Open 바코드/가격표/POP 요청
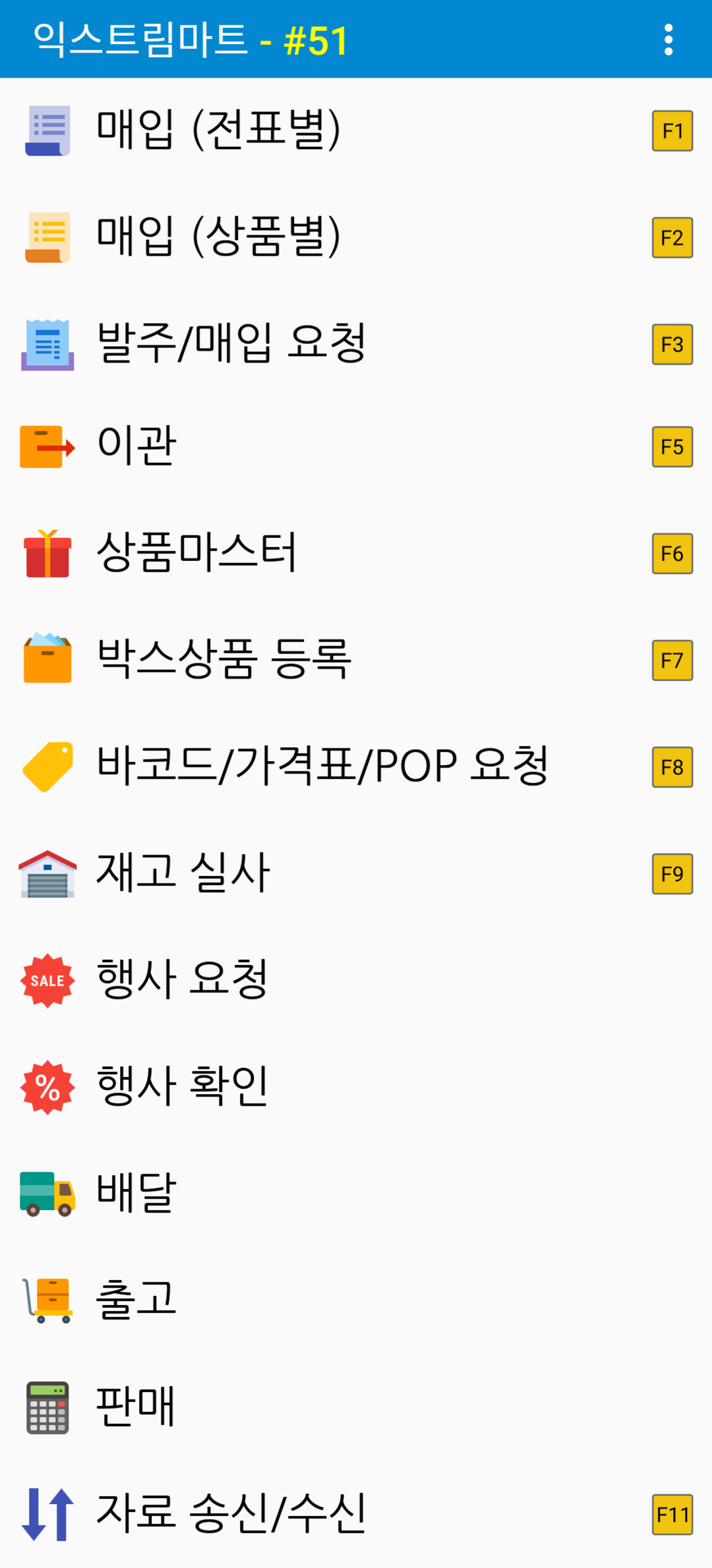 tap(356, 767)
